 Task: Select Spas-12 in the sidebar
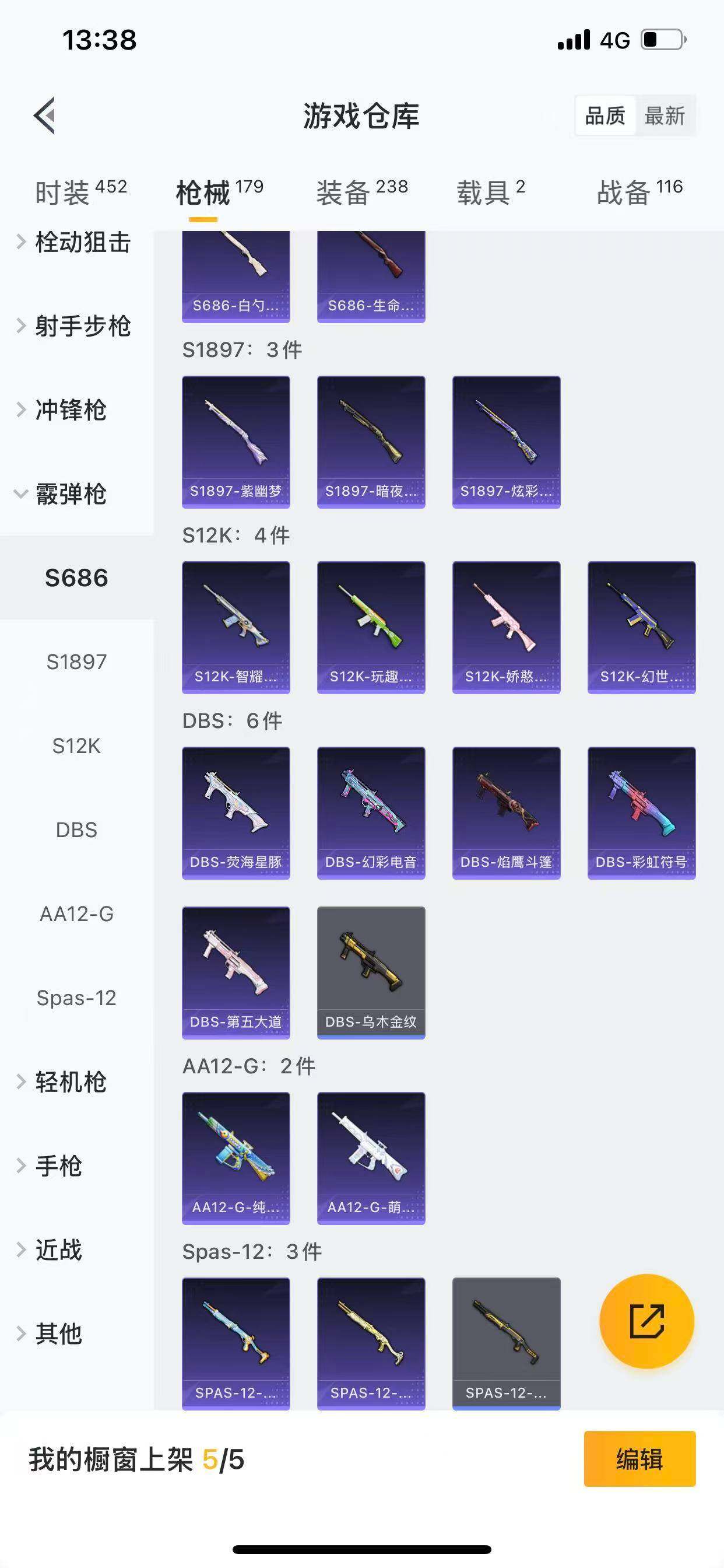point(77,998)
